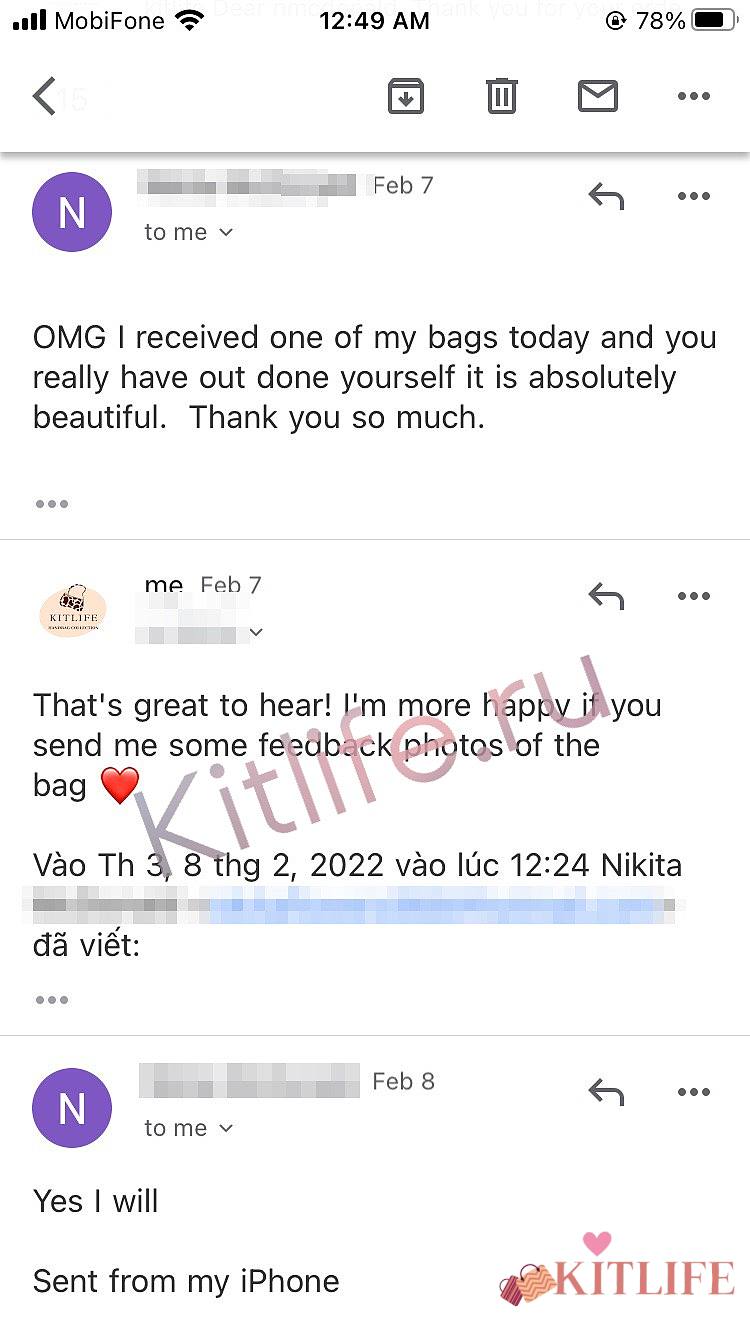Reply to the Feb 8 message
Viewport: 750px width, 1334px height.
pos(606,1092)
